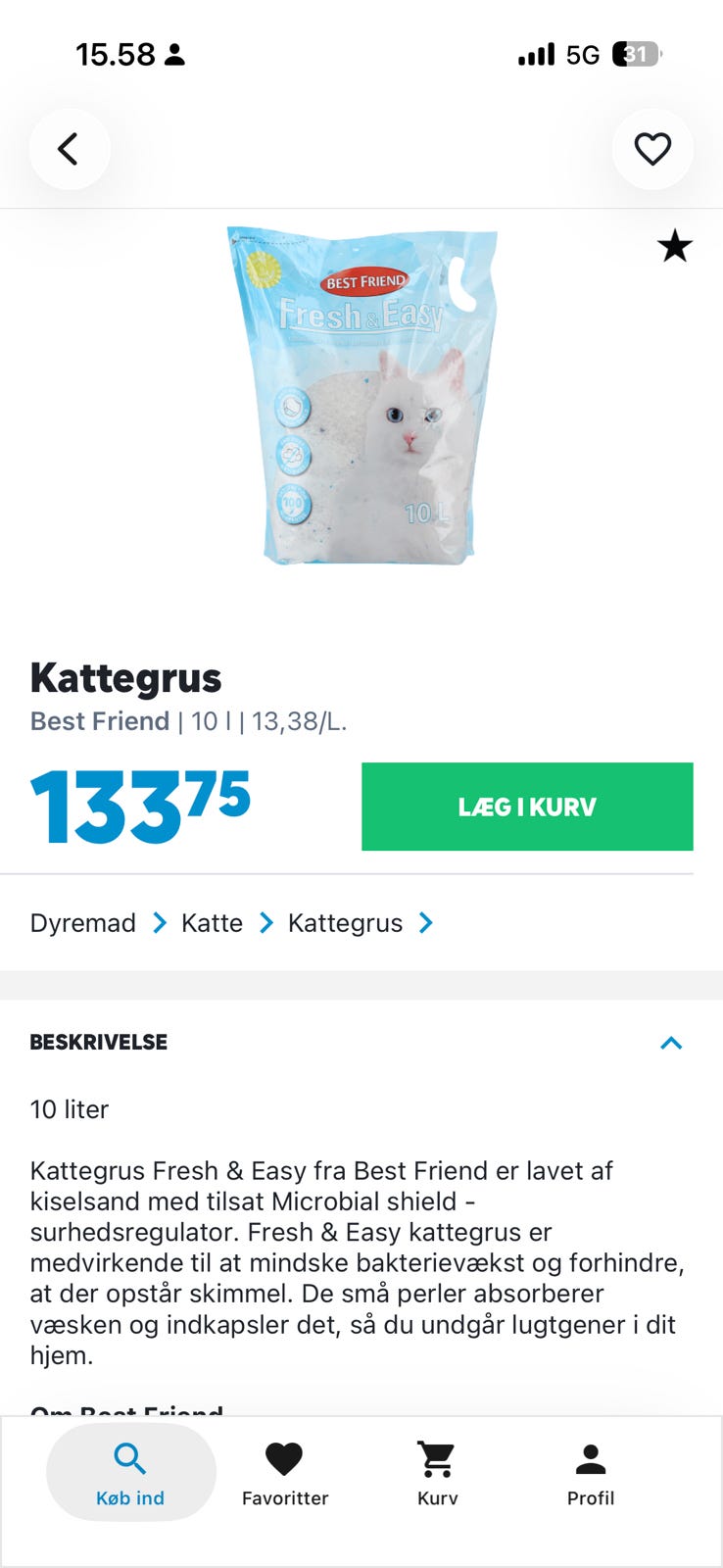
Task: Tap the person icon next to the clock
Action: coord(174,55)
